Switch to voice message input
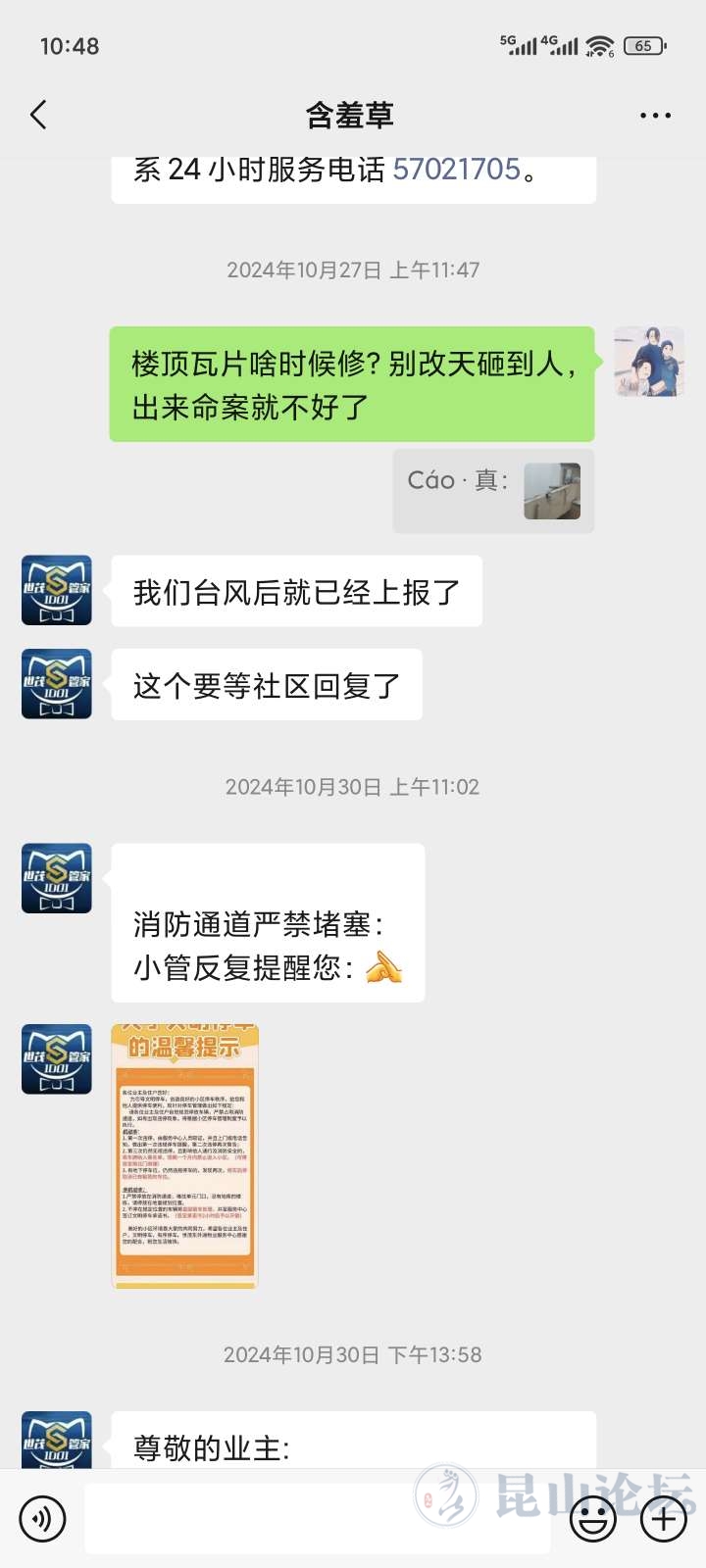 (42, 1519)
